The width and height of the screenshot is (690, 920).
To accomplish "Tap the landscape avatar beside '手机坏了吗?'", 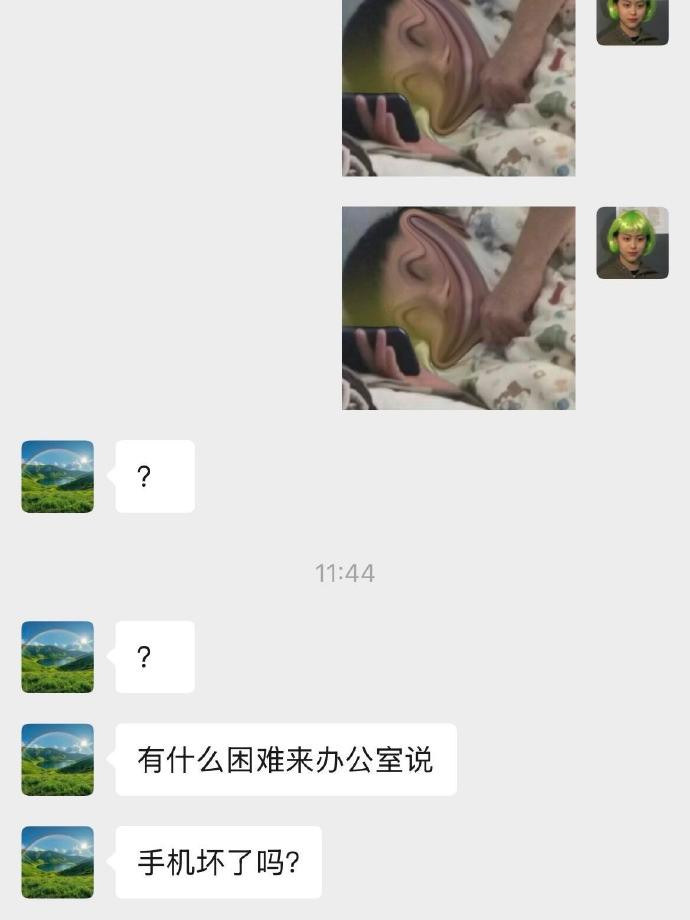I will click(x=58, y=862).
